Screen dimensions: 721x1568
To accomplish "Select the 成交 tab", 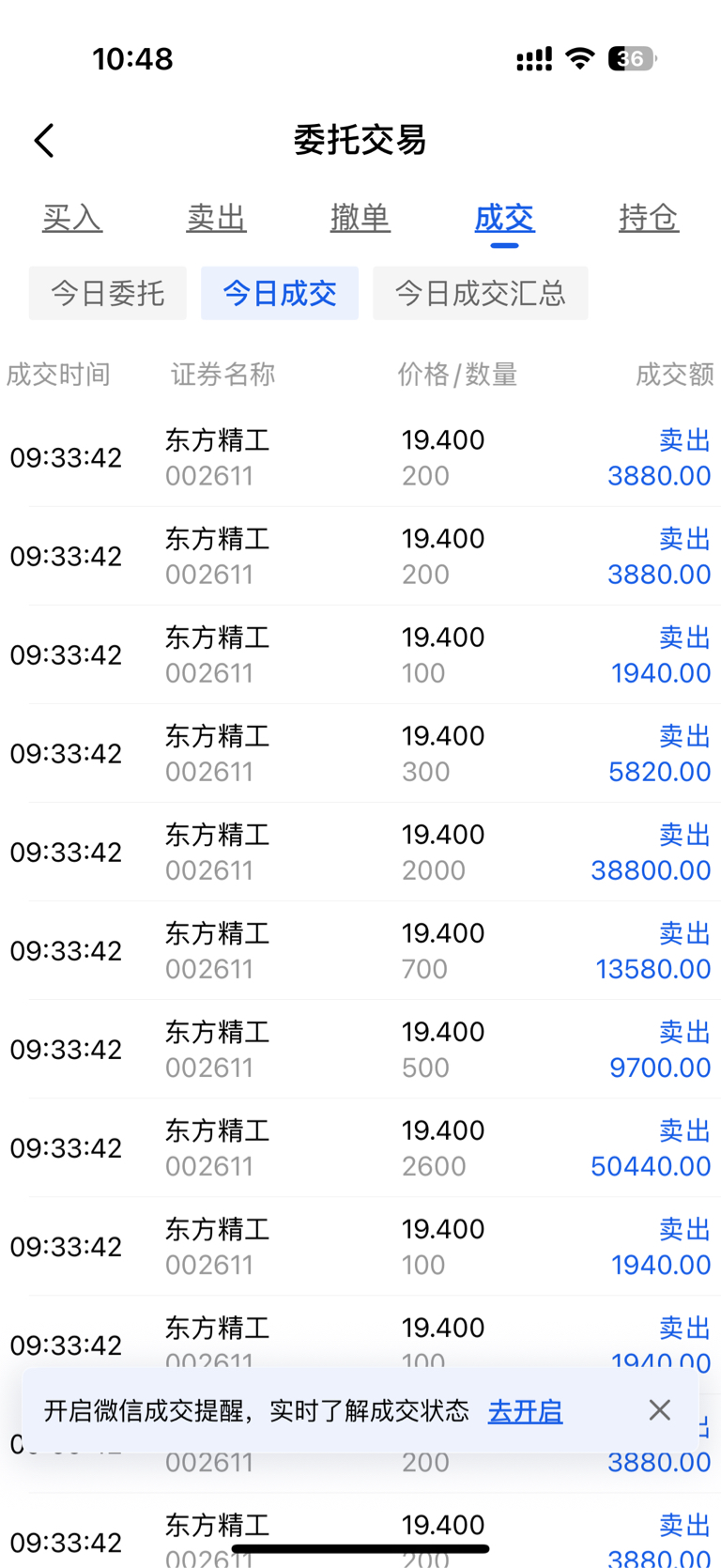I will (x=504, y=218).
